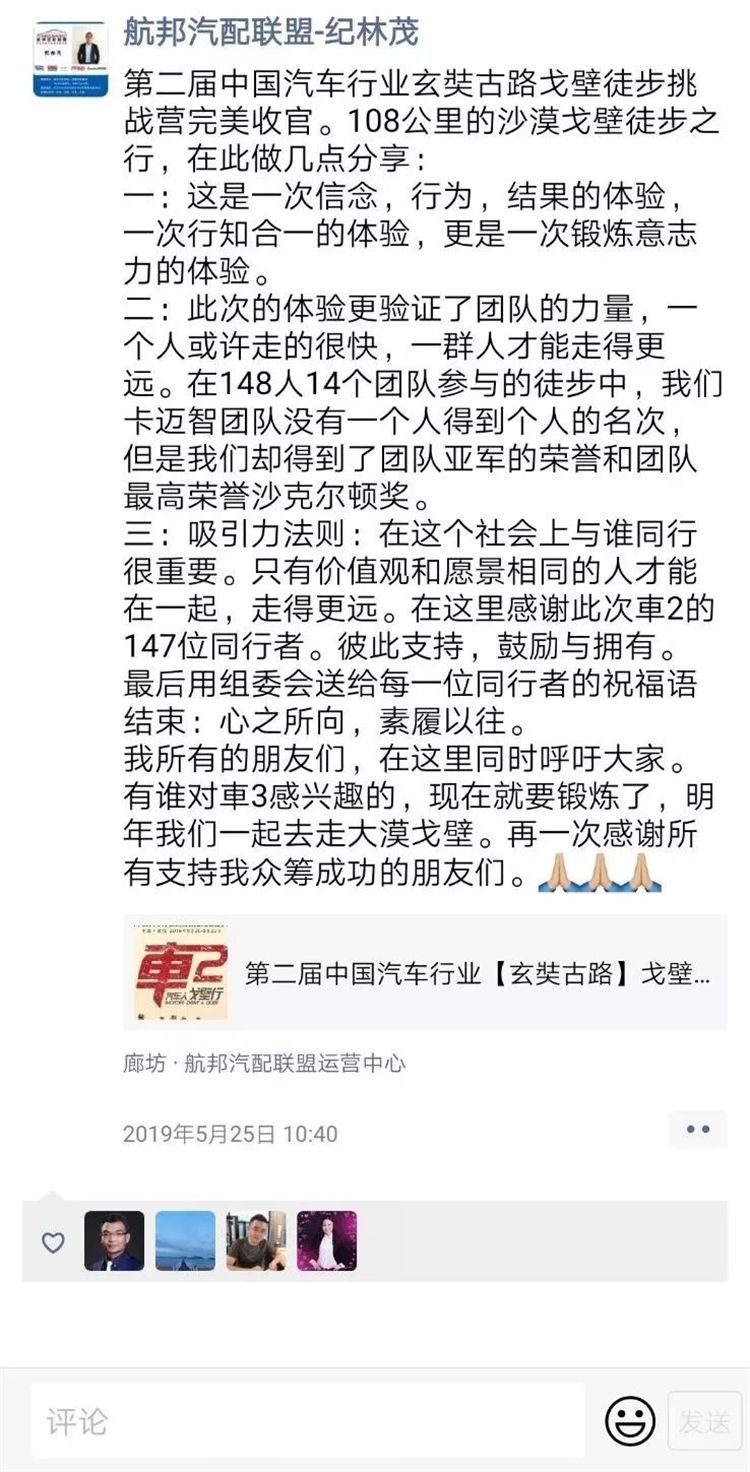Screen dimensions: 750x1472
Task: Tap the poster name 航邦汽配联盟-纪林茂
Action: coord(270,32)
